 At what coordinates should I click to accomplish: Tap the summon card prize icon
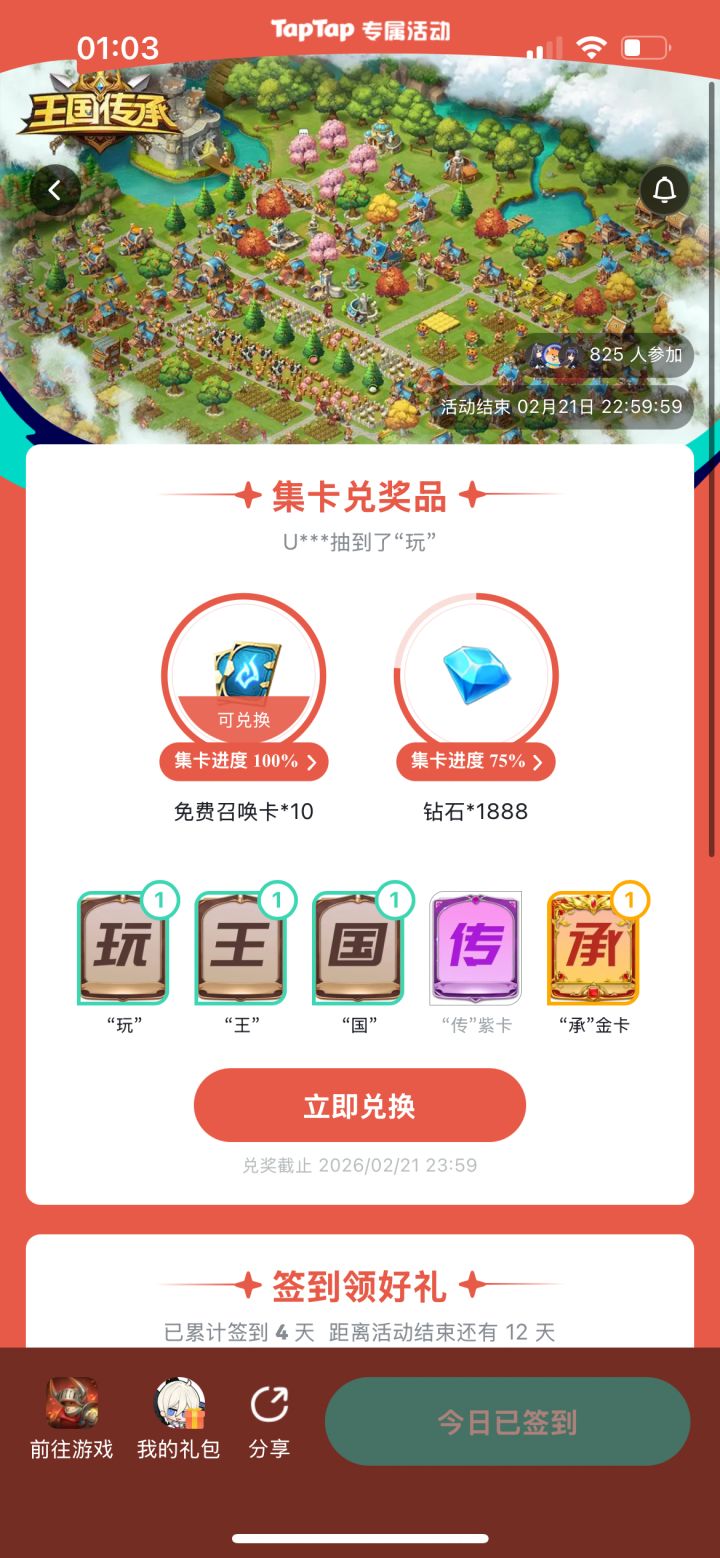point(243,672)
